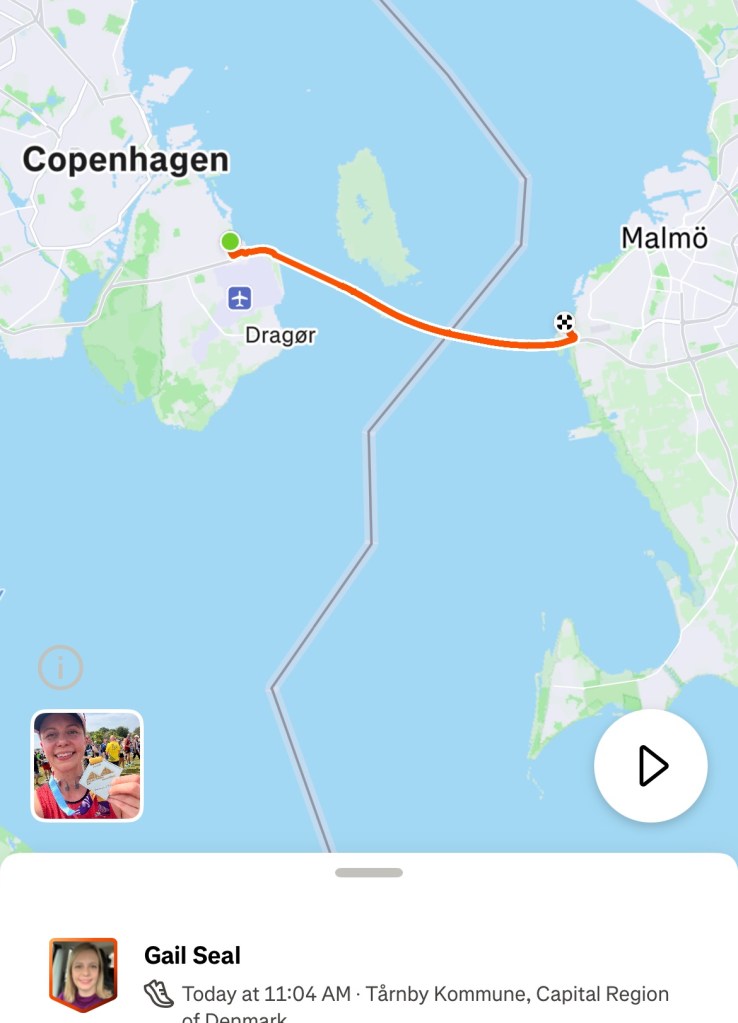This screenshot has height=1023, width=738.
Task: Open Gail Seal's athlete name
Action: coord(193,955)
